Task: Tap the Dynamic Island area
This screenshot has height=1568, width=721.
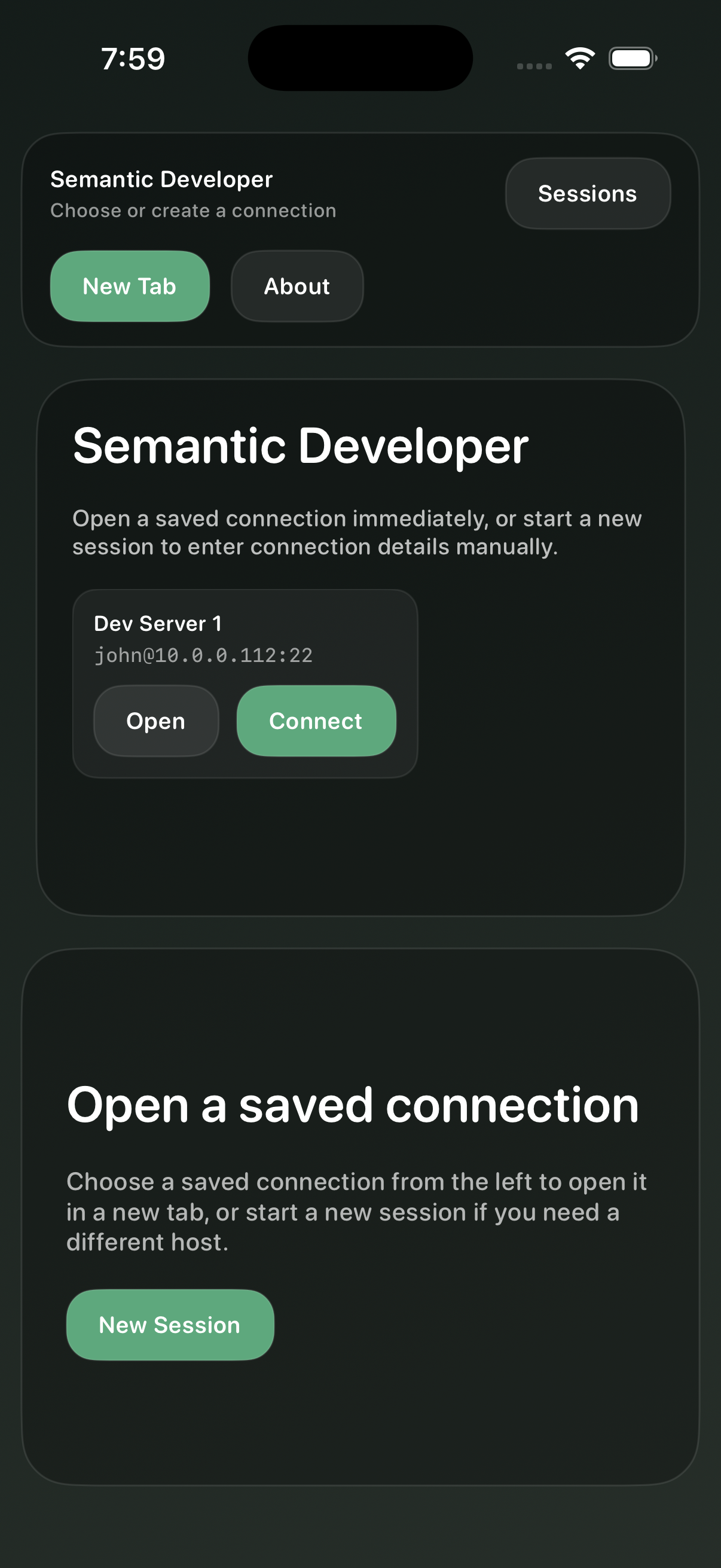Action: pos(360,58)
